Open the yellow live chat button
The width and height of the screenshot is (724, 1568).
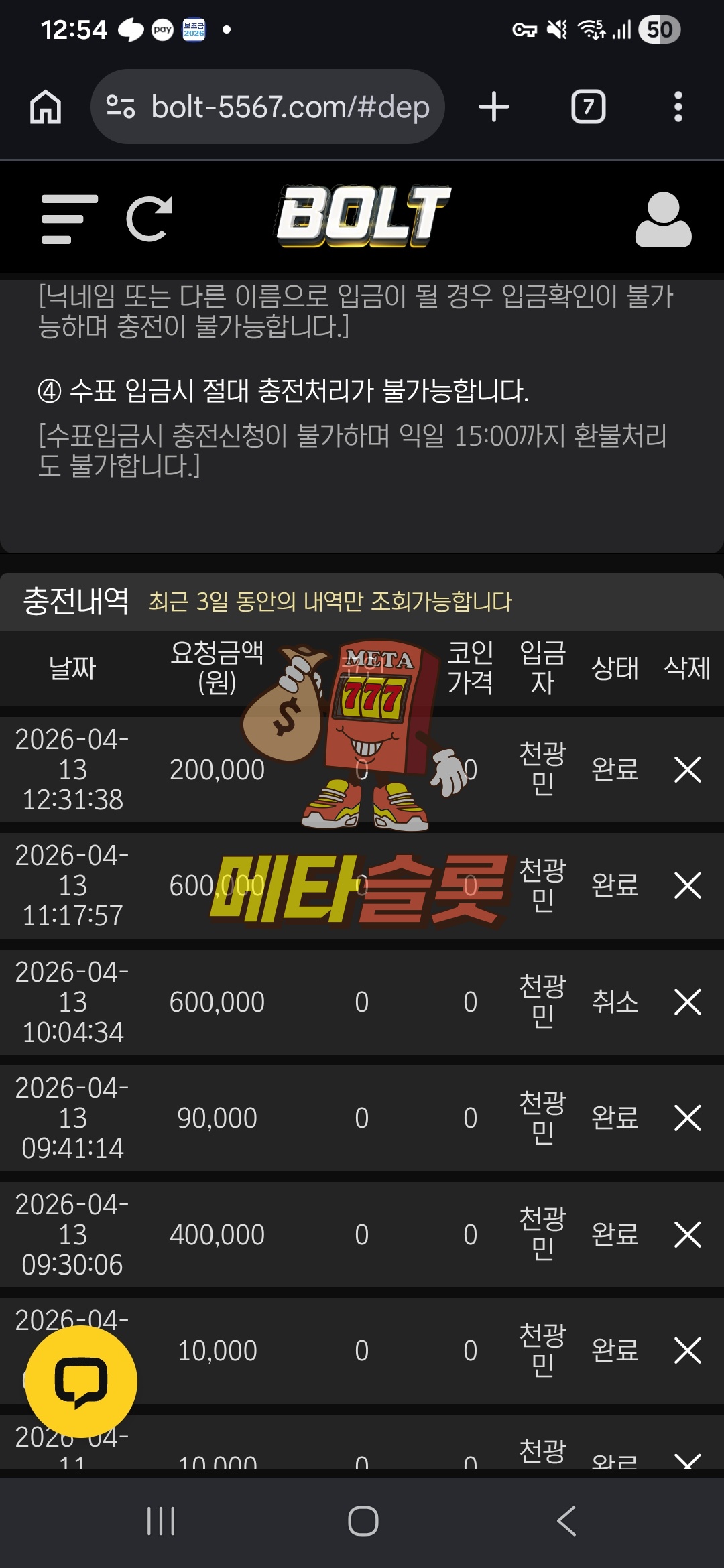(x=81, y=1381)
